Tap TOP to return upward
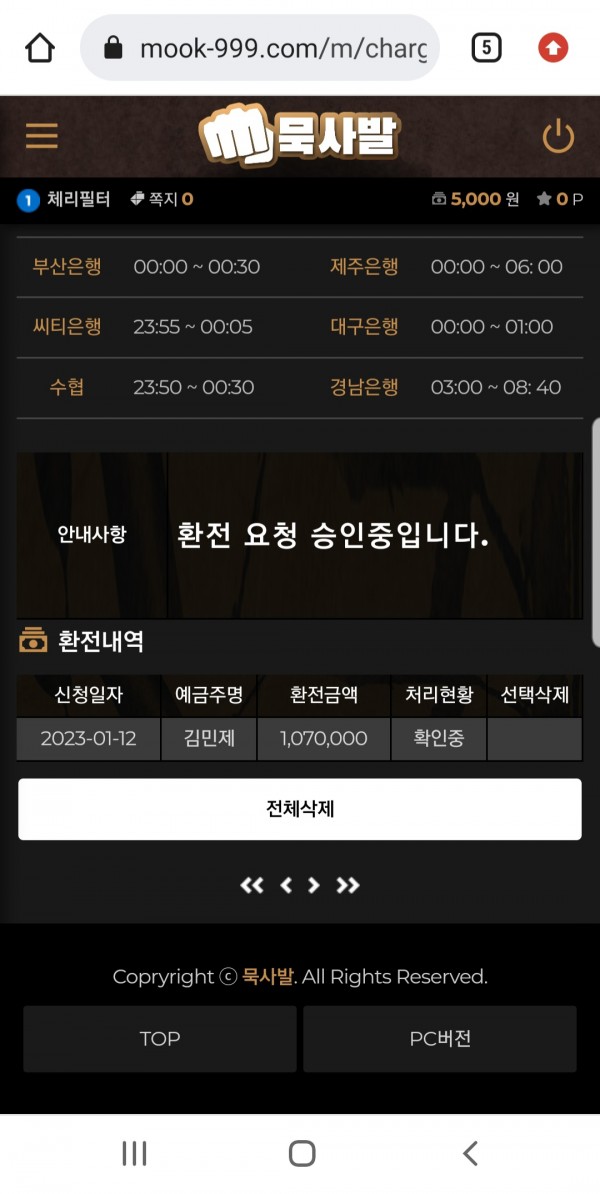 point(160,1039)
